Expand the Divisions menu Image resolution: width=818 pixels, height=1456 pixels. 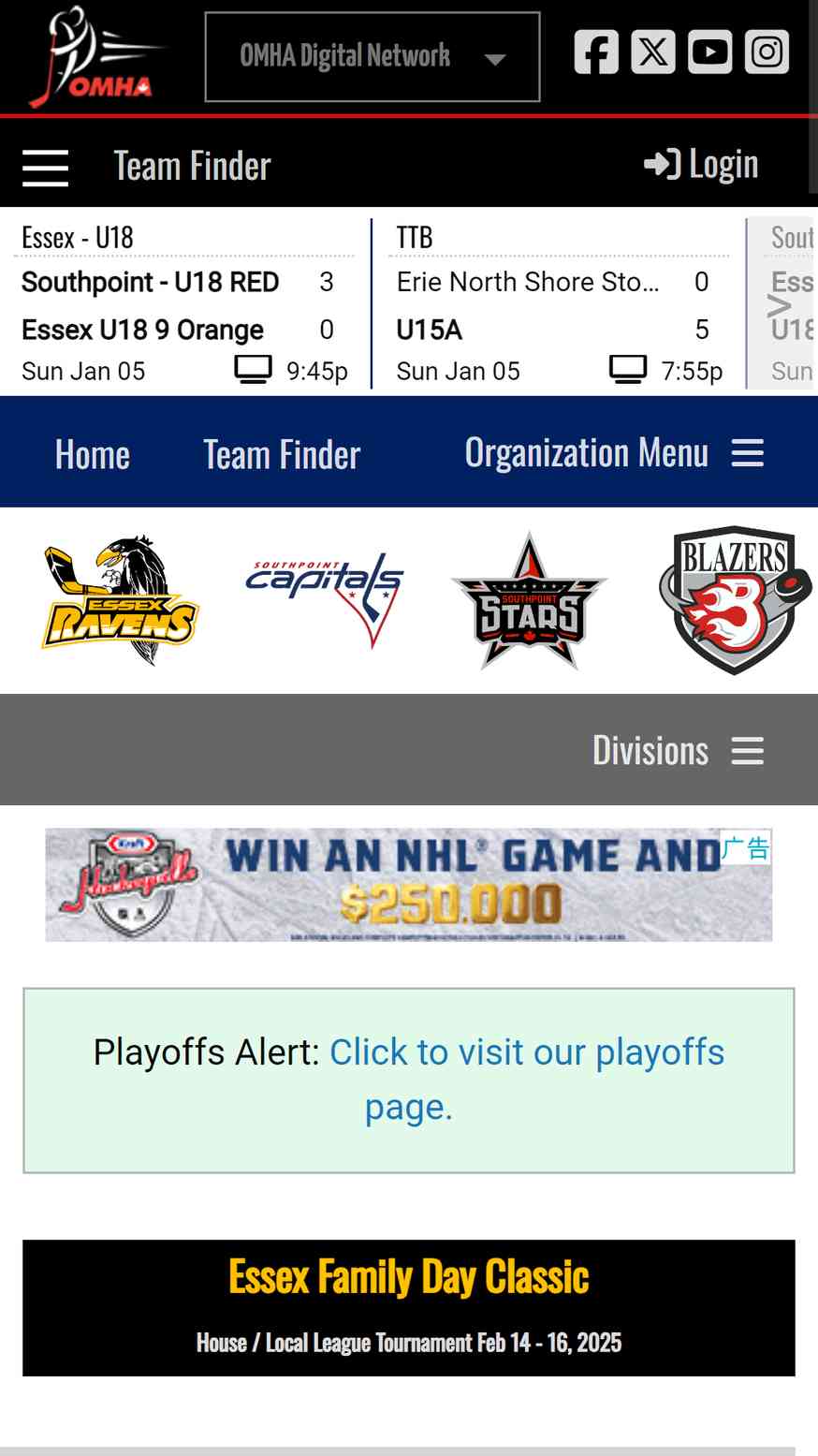679,750
